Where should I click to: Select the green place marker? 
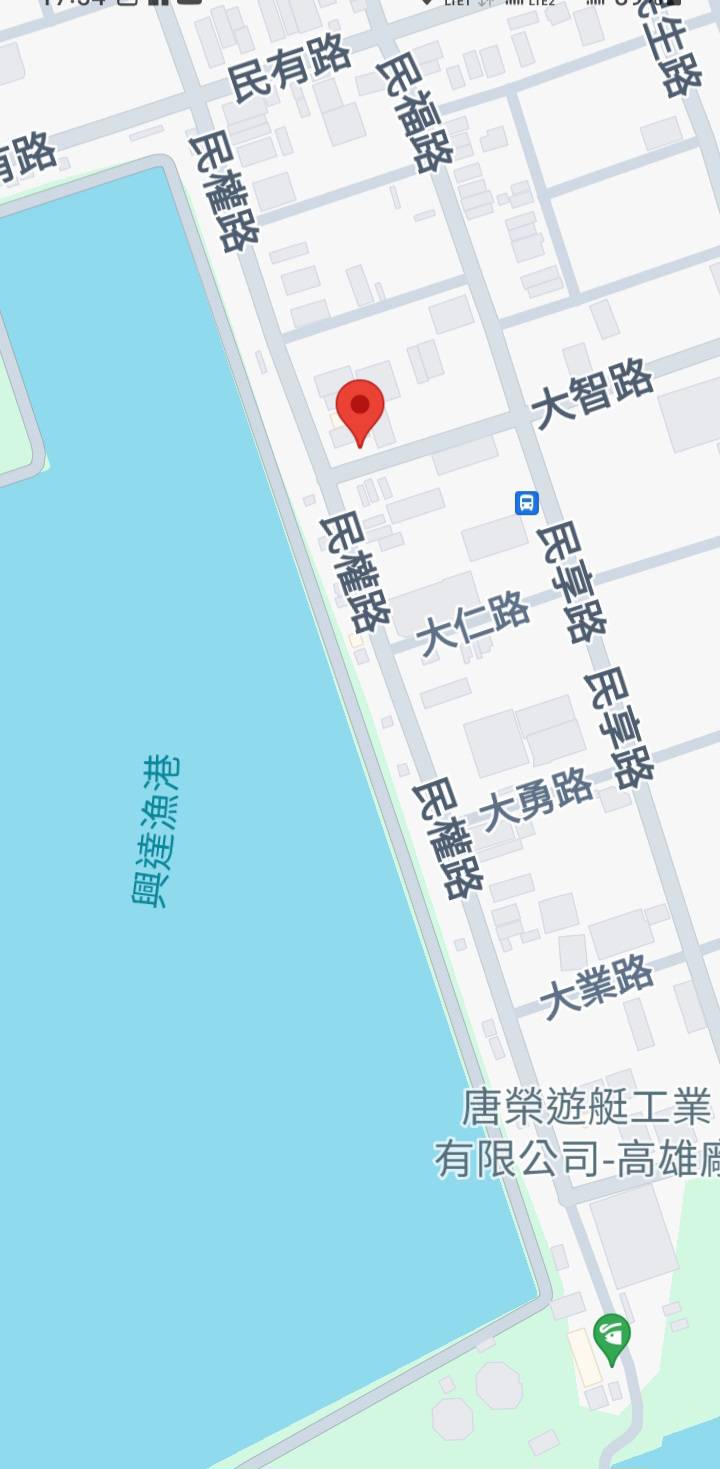[610, 1336]
